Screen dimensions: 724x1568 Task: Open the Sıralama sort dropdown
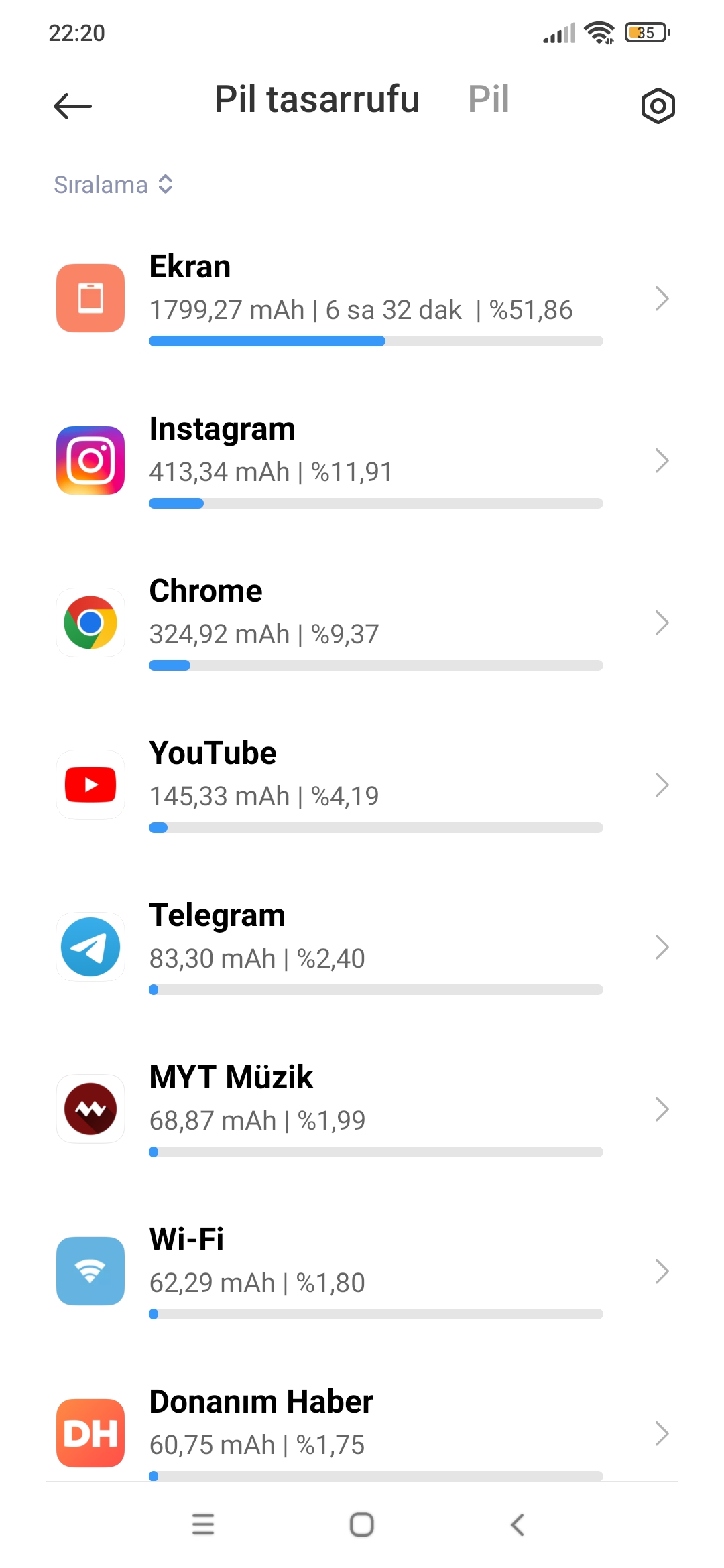[x=113, y=184]
